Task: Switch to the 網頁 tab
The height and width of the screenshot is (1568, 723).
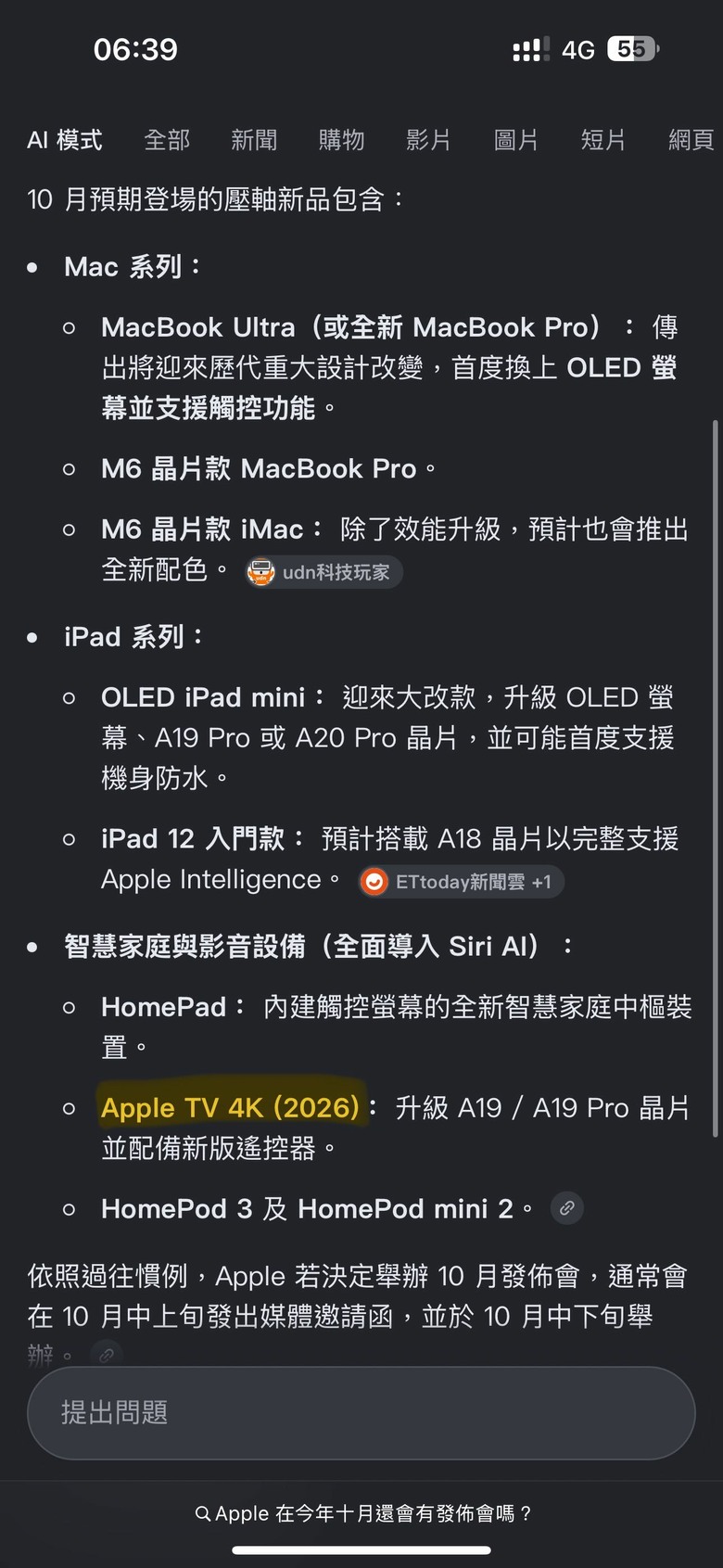Action: click(691, 140)
